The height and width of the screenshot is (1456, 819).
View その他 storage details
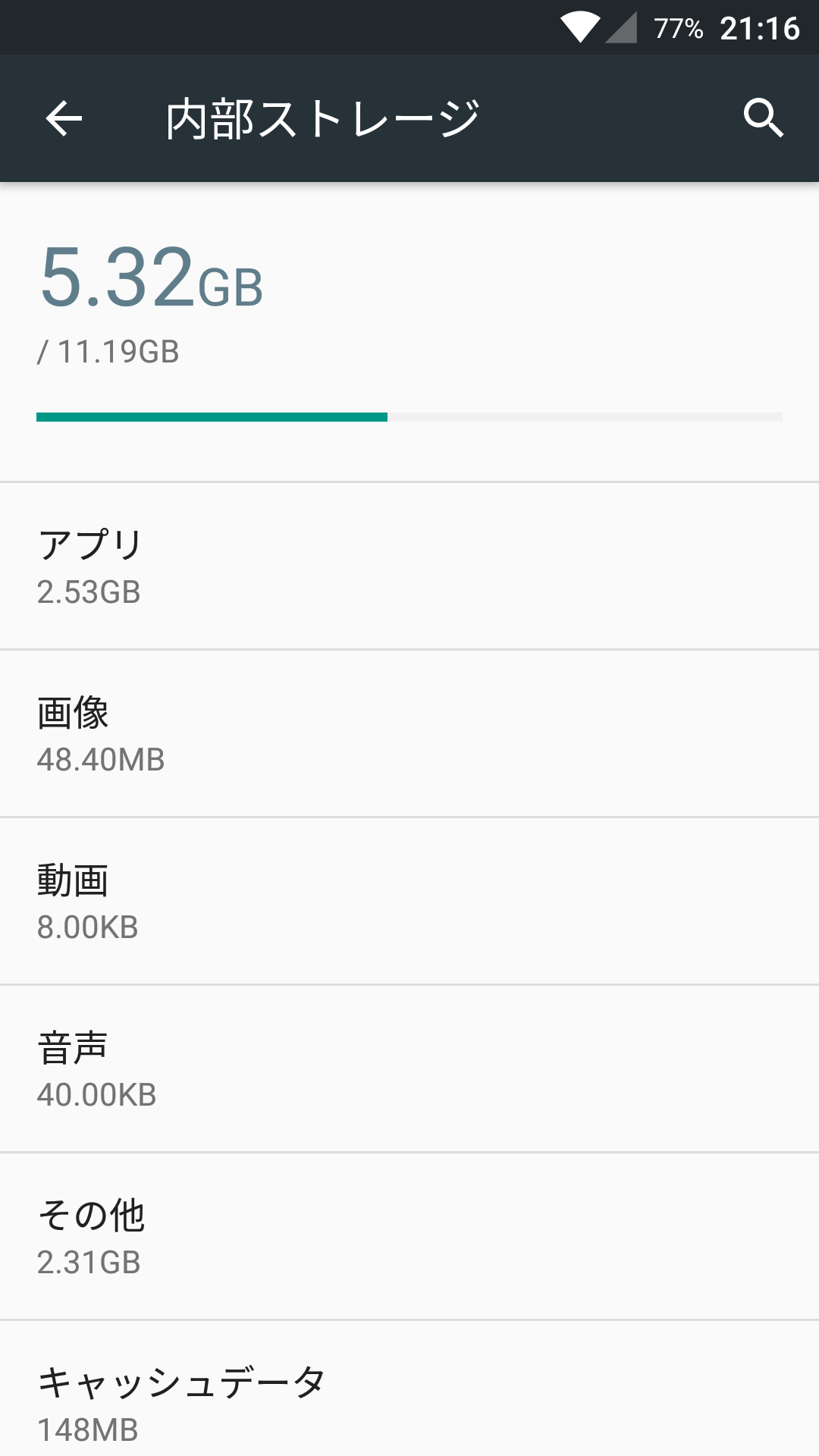pyautogui.click(x=409, y=1236)
